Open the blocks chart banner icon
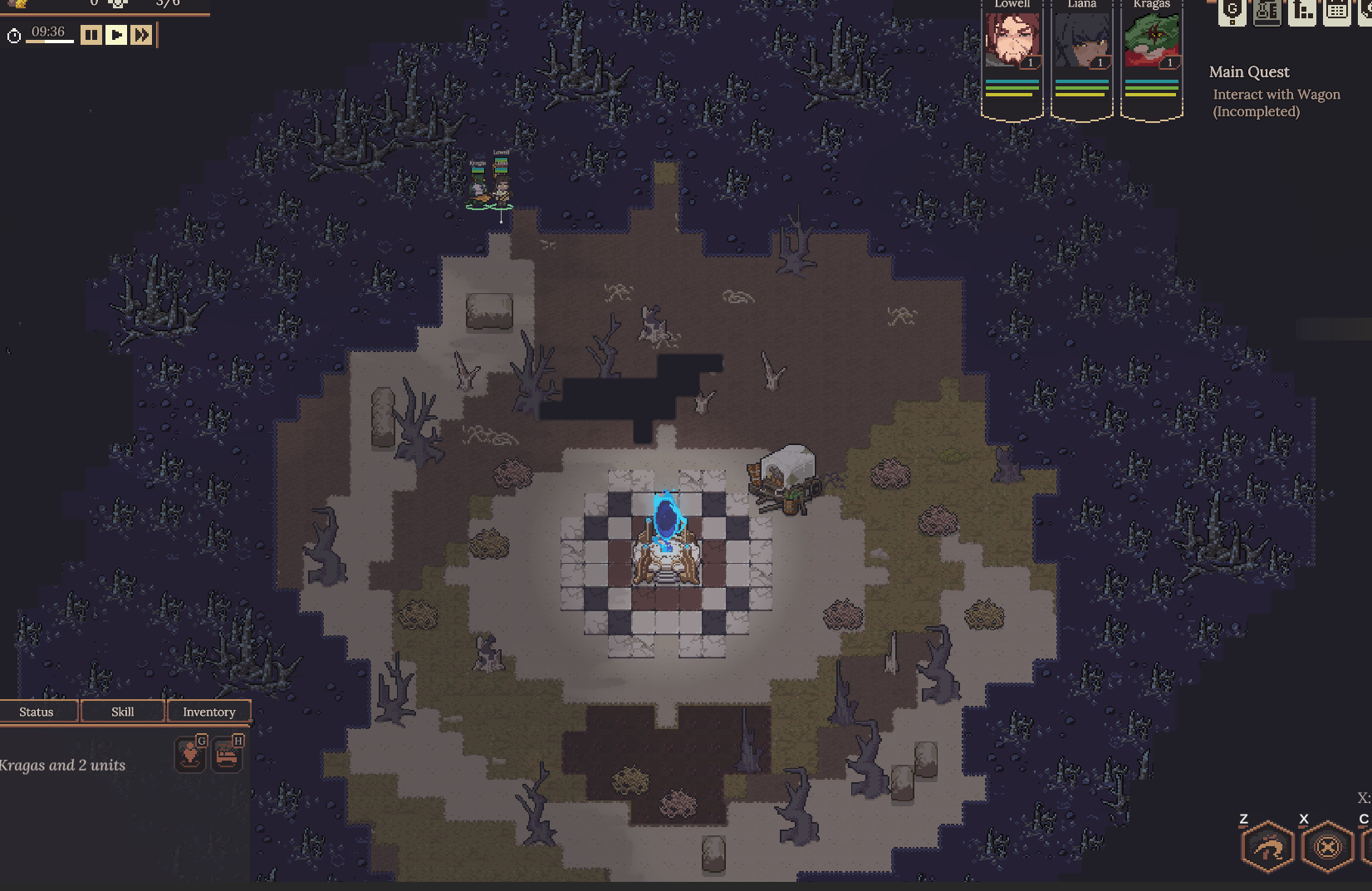Screen dimensions: 1372x891 coord(1302,12)
